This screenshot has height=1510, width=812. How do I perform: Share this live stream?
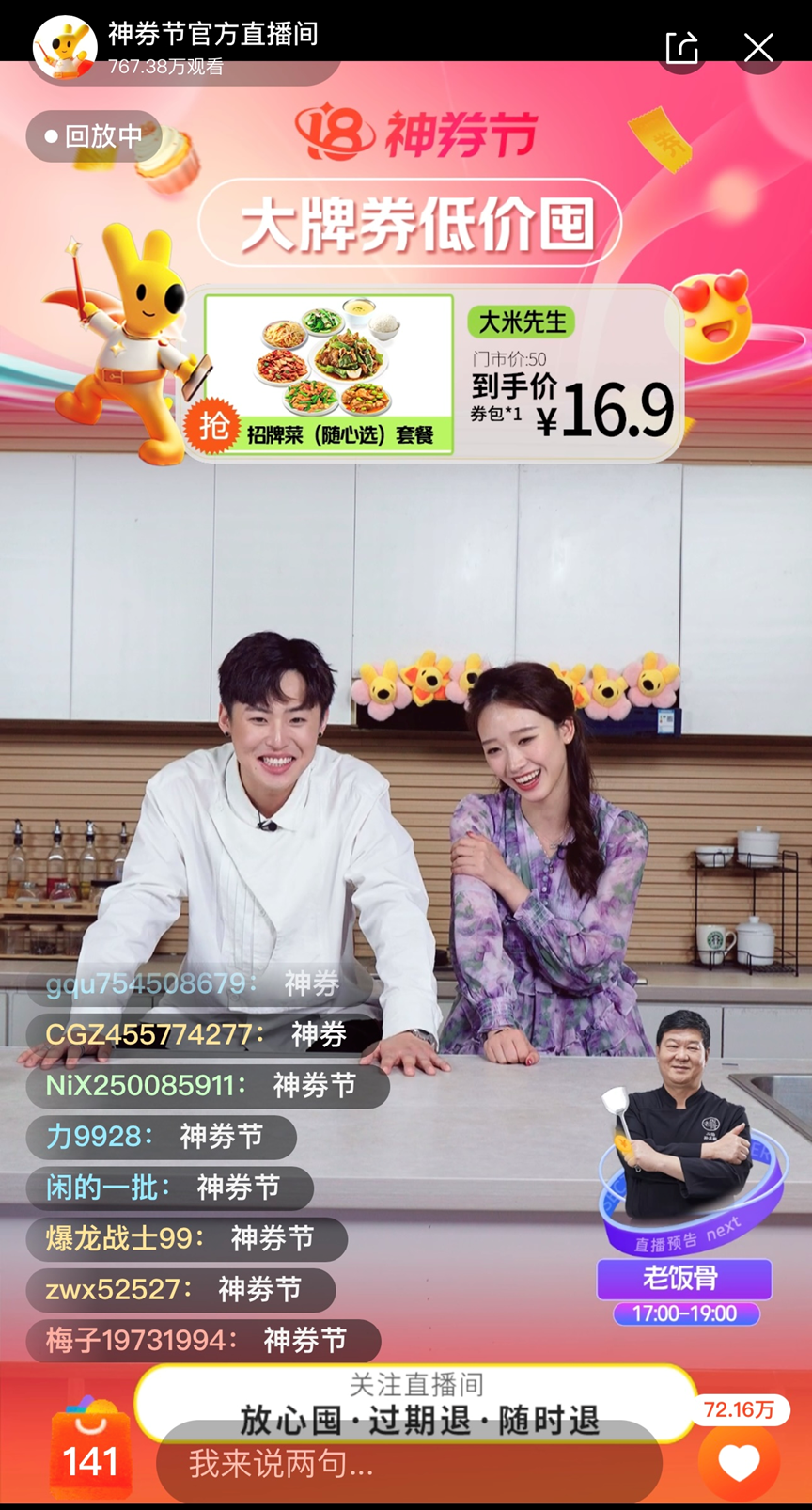681,47
